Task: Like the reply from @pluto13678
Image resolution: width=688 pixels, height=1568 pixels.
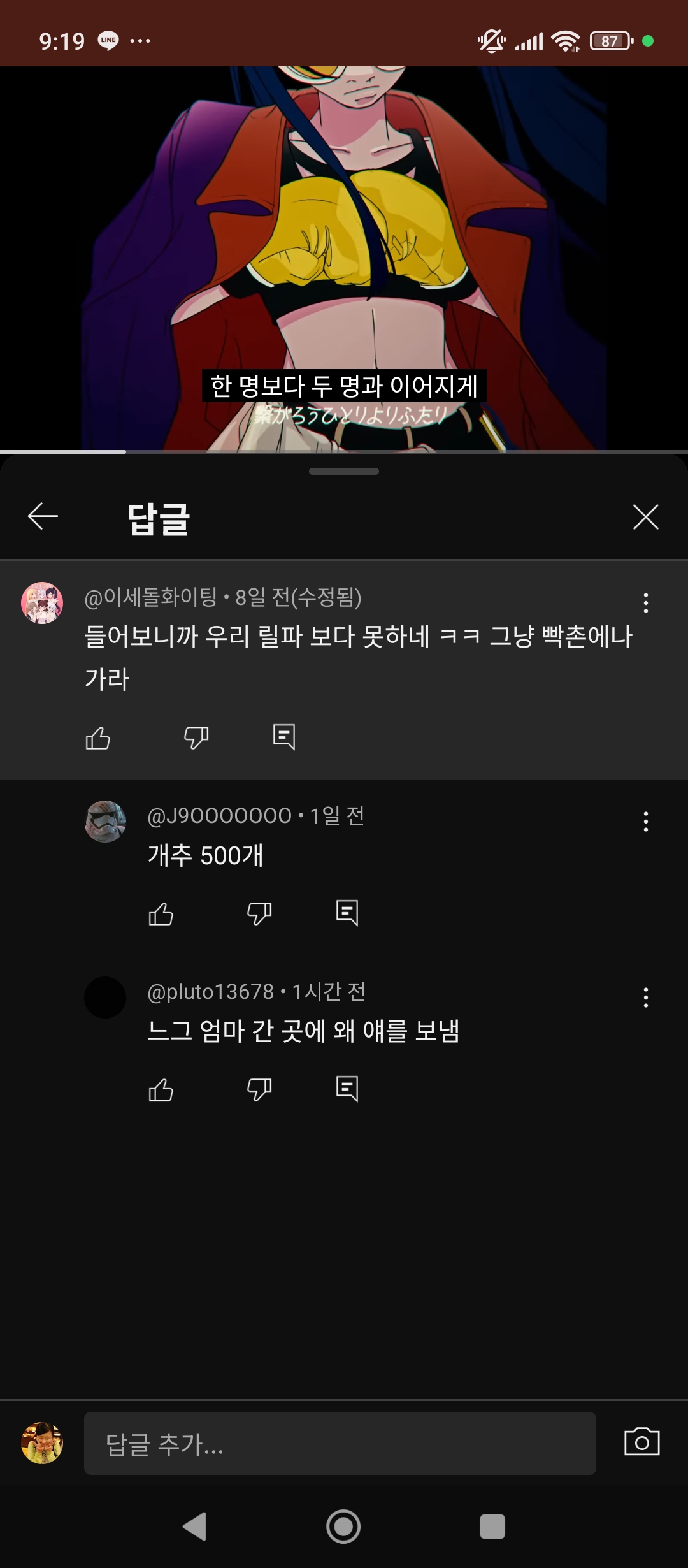Action: 161,1090
